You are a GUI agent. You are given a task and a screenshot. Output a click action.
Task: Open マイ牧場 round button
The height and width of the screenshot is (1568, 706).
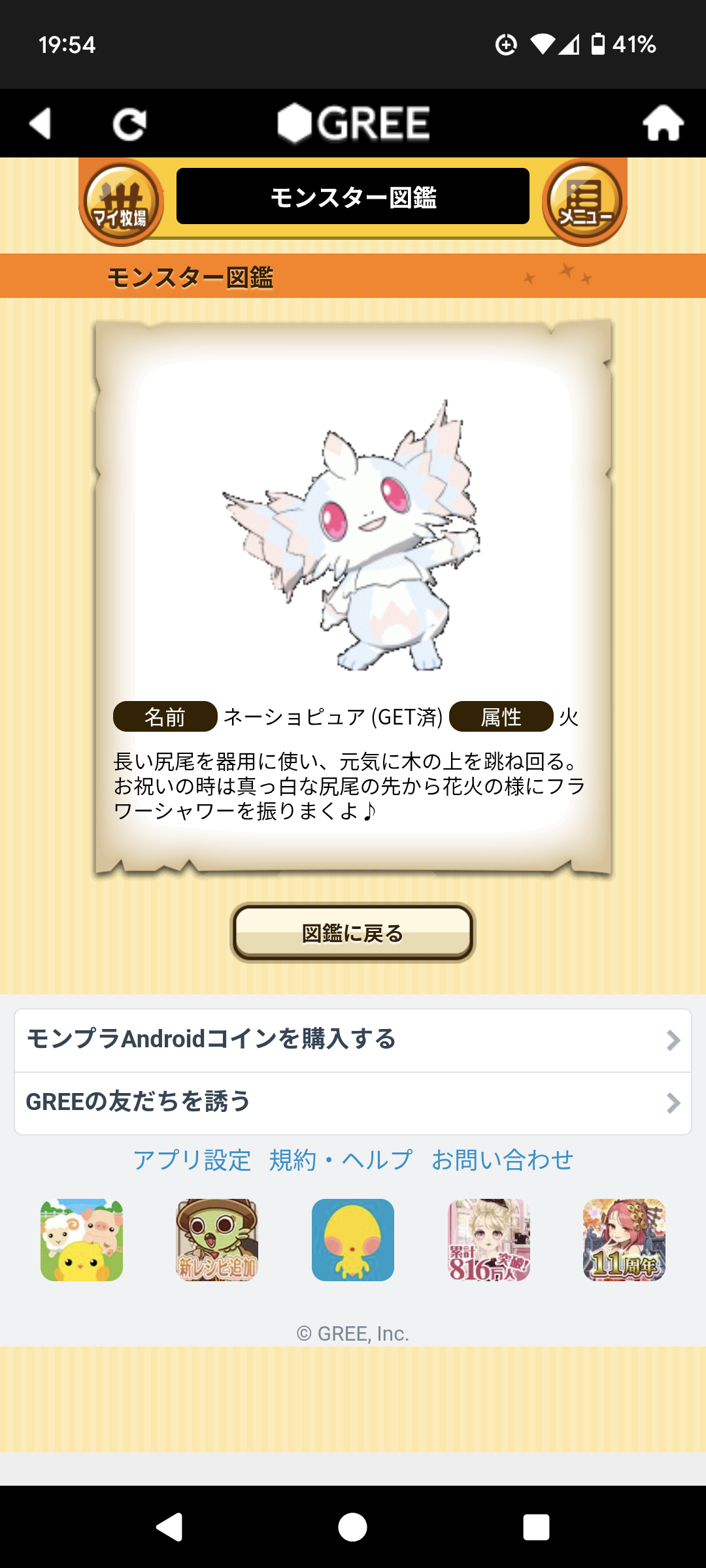(122, 203)
